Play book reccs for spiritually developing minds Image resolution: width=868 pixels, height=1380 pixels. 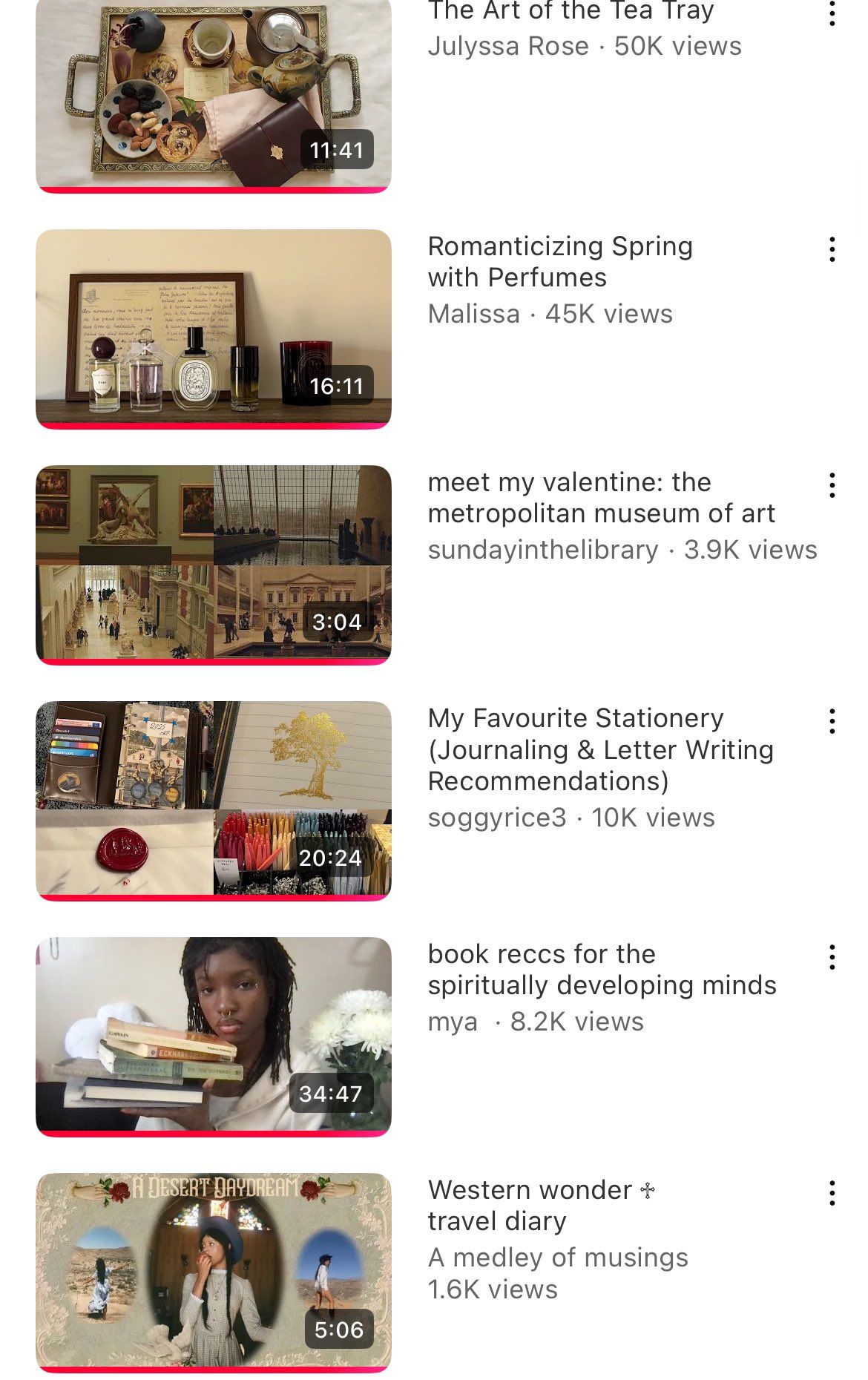tap(213, 1036)
